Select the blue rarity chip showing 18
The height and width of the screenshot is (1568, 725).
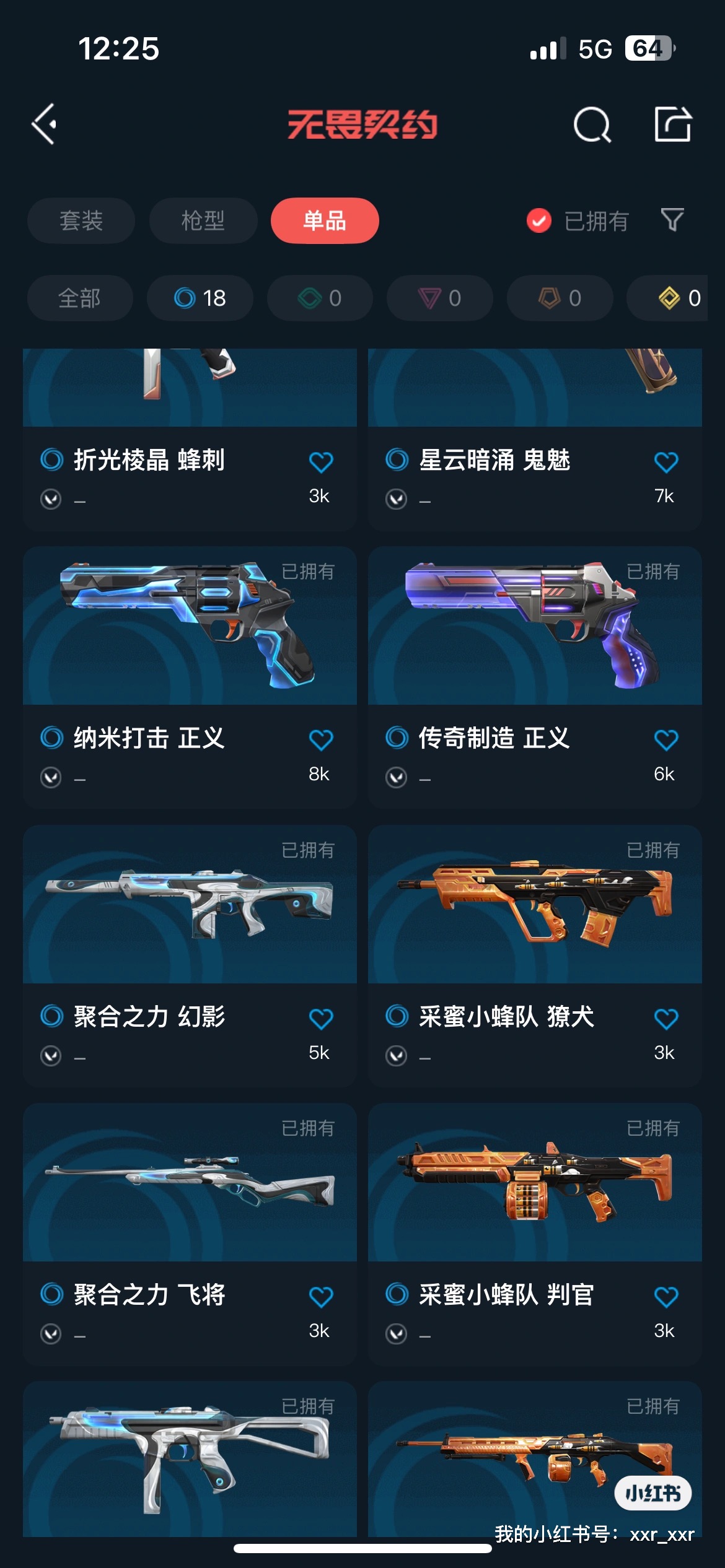200,298
